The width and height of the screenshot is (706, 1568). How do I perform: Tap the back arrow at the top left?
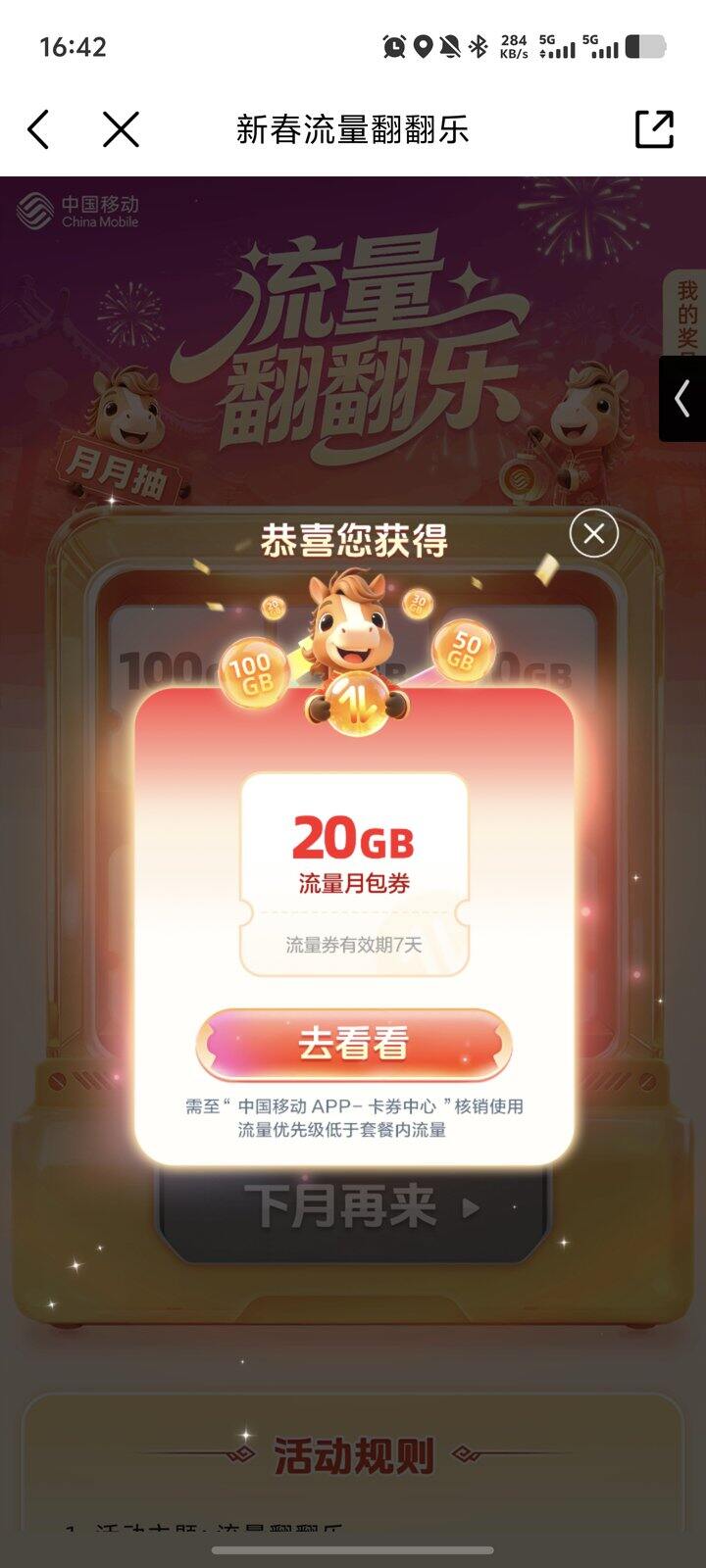point(39,128)
